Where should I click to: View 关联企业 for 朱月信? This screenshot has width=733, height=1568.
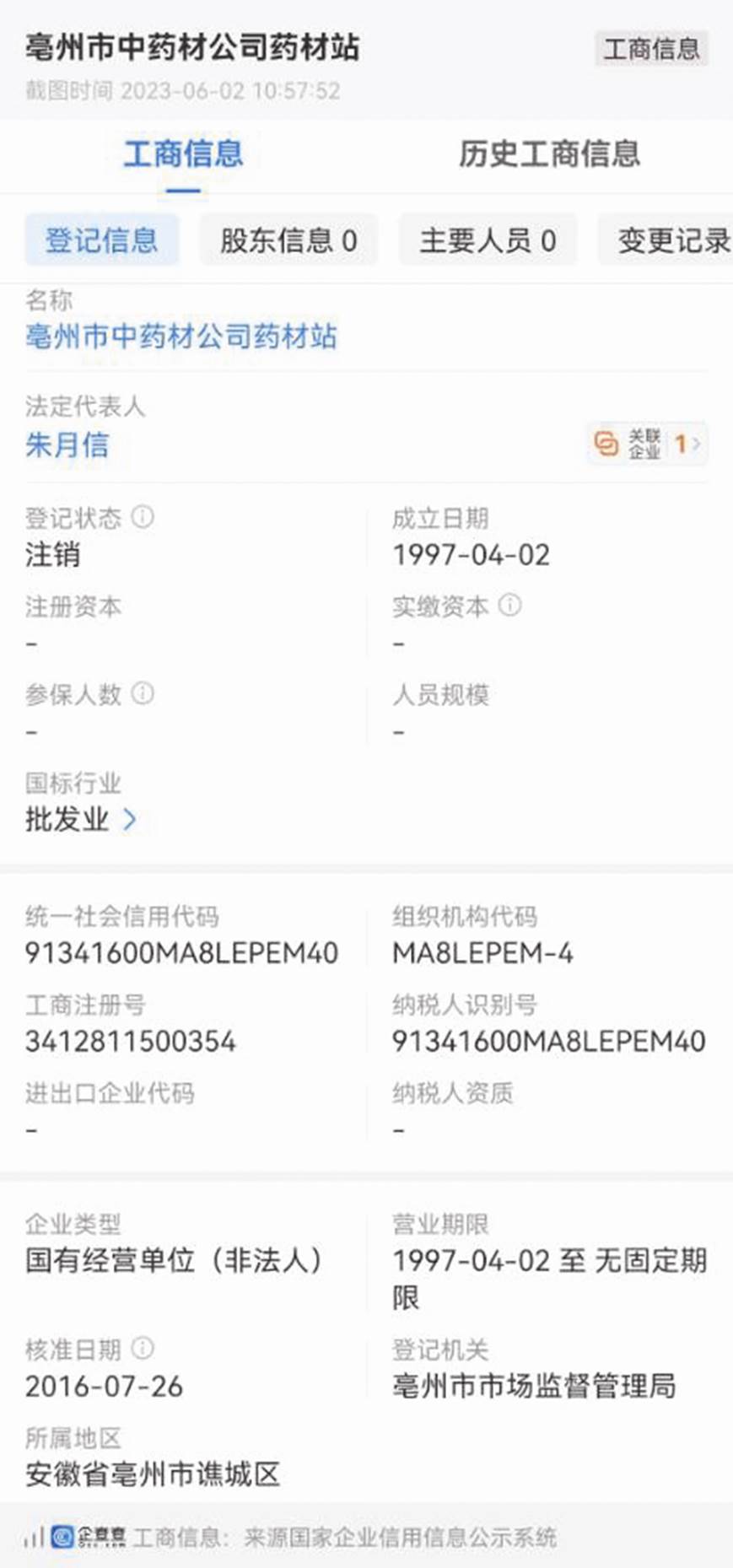pos(647,444)
